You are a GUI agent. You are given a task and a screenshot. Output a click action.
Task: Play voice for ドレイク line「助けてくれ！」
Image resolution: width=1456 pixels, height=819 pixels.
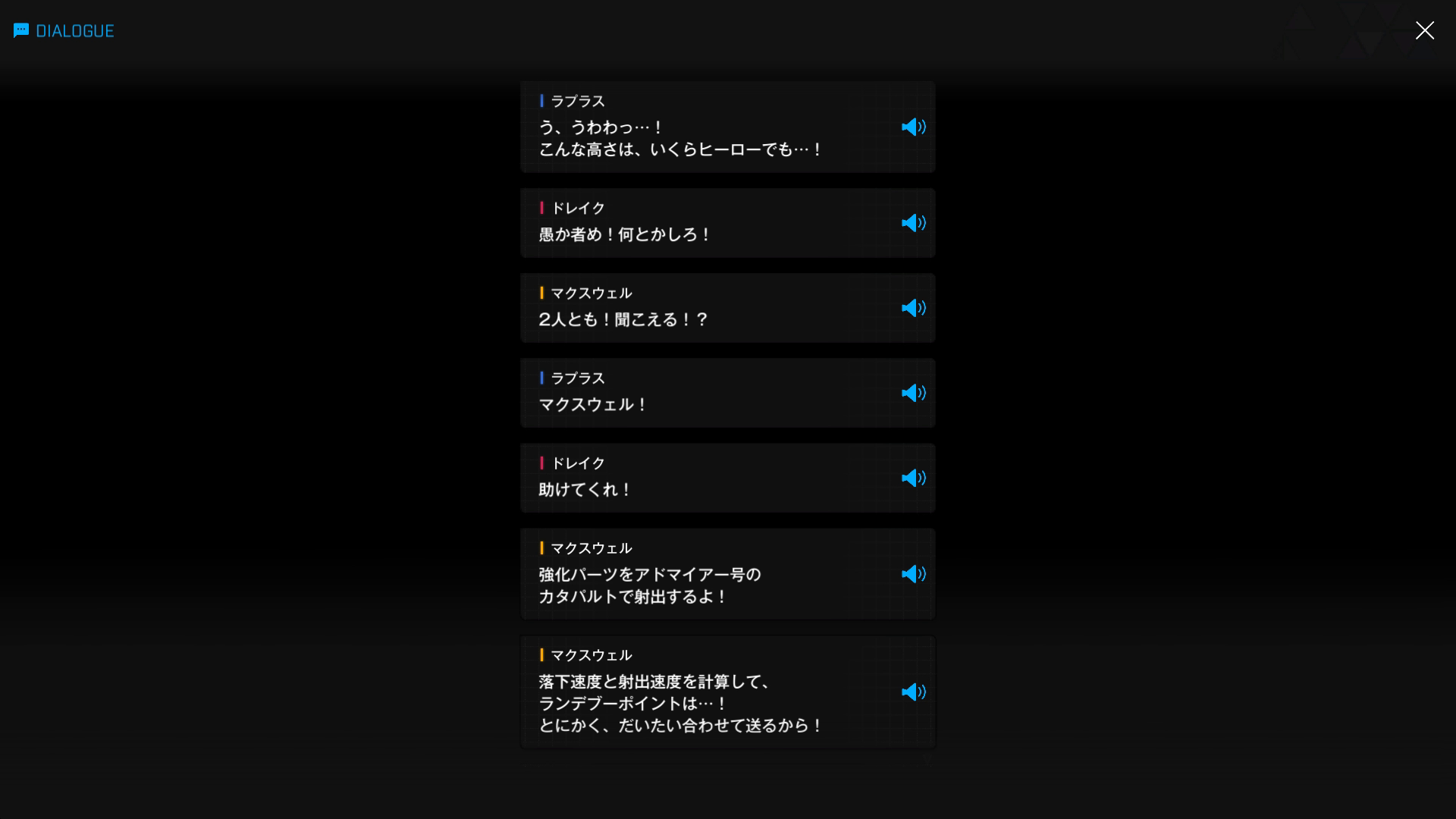coord(913,478)
